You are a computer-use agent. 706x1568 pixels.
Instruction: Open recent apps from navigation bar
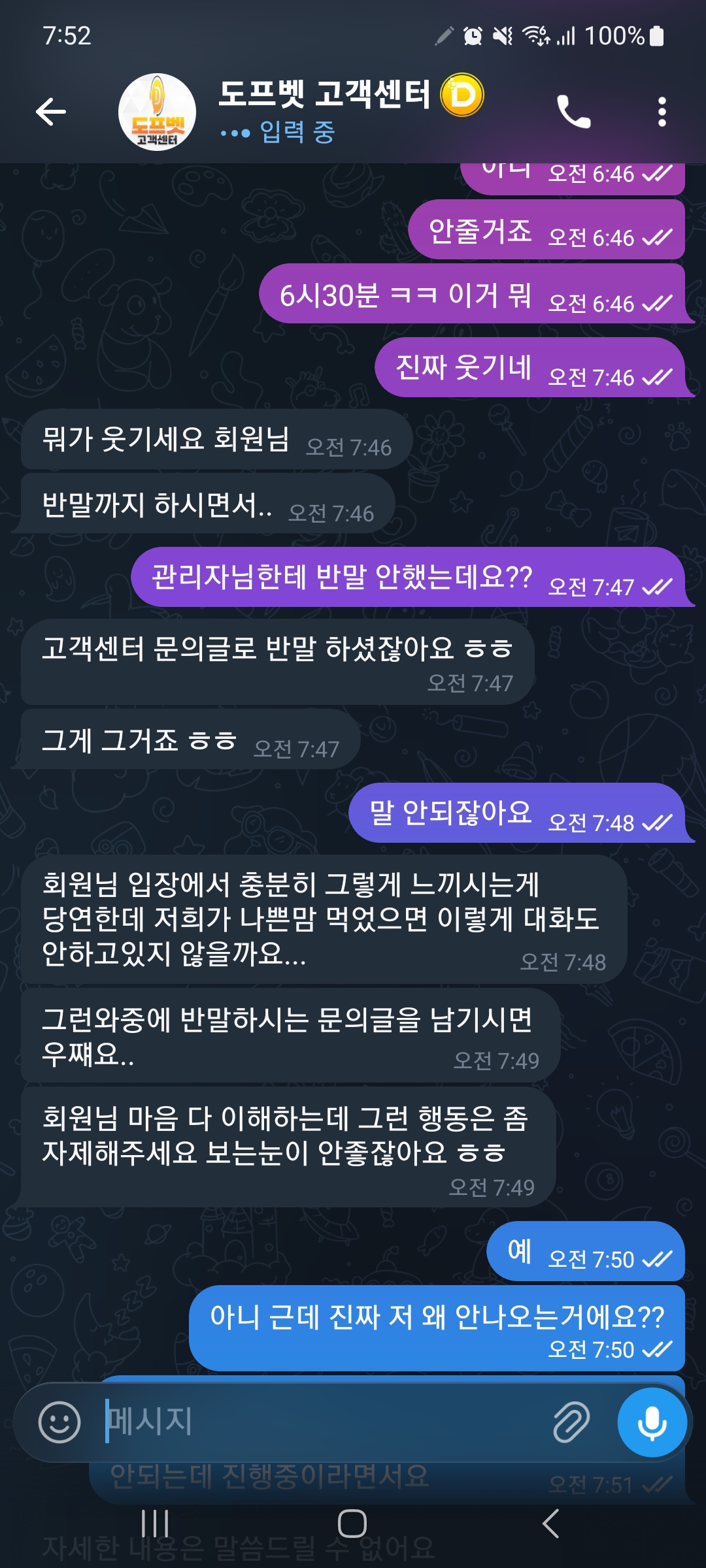(x=155, y=1524)
